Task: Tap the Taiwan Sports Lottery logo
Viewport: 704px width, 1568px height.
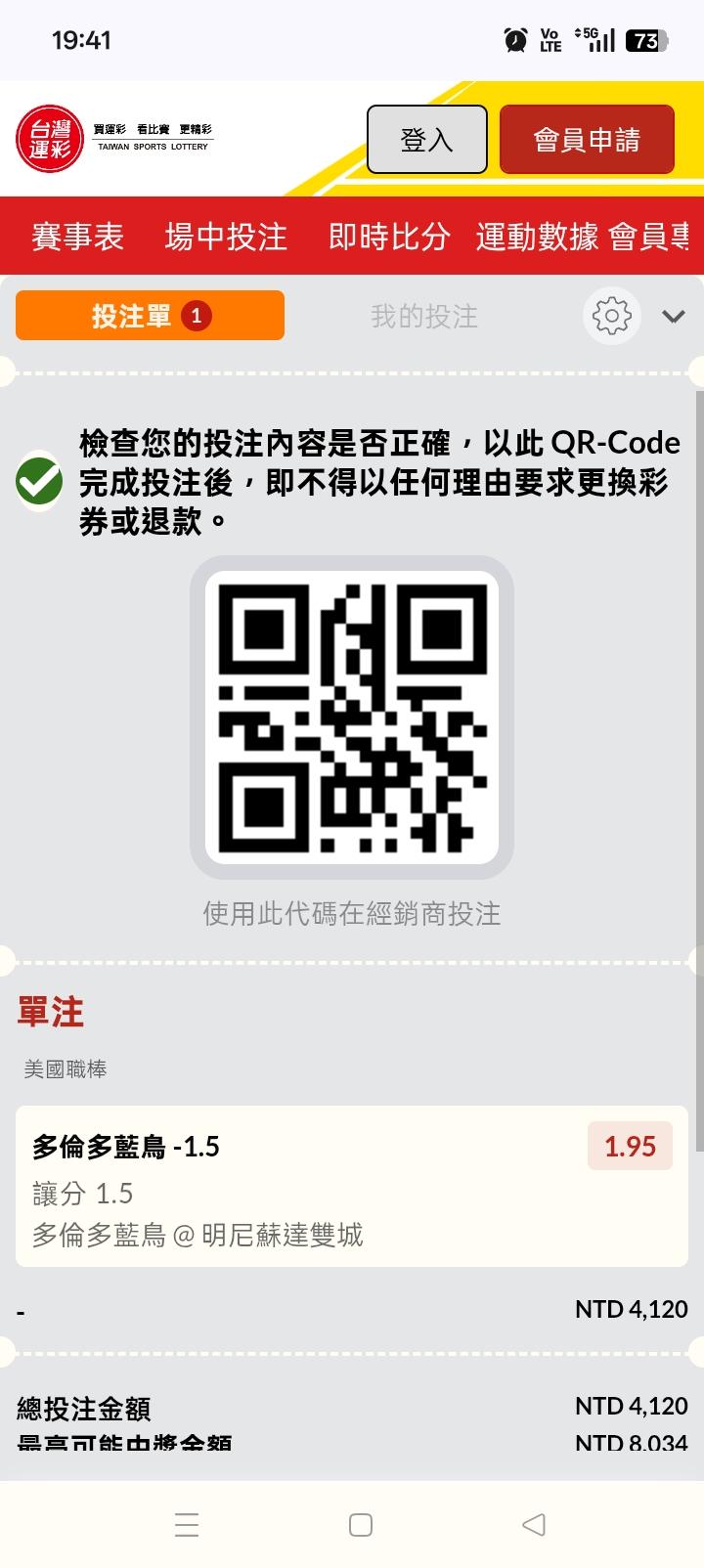Action: click(x=114, y=138)
